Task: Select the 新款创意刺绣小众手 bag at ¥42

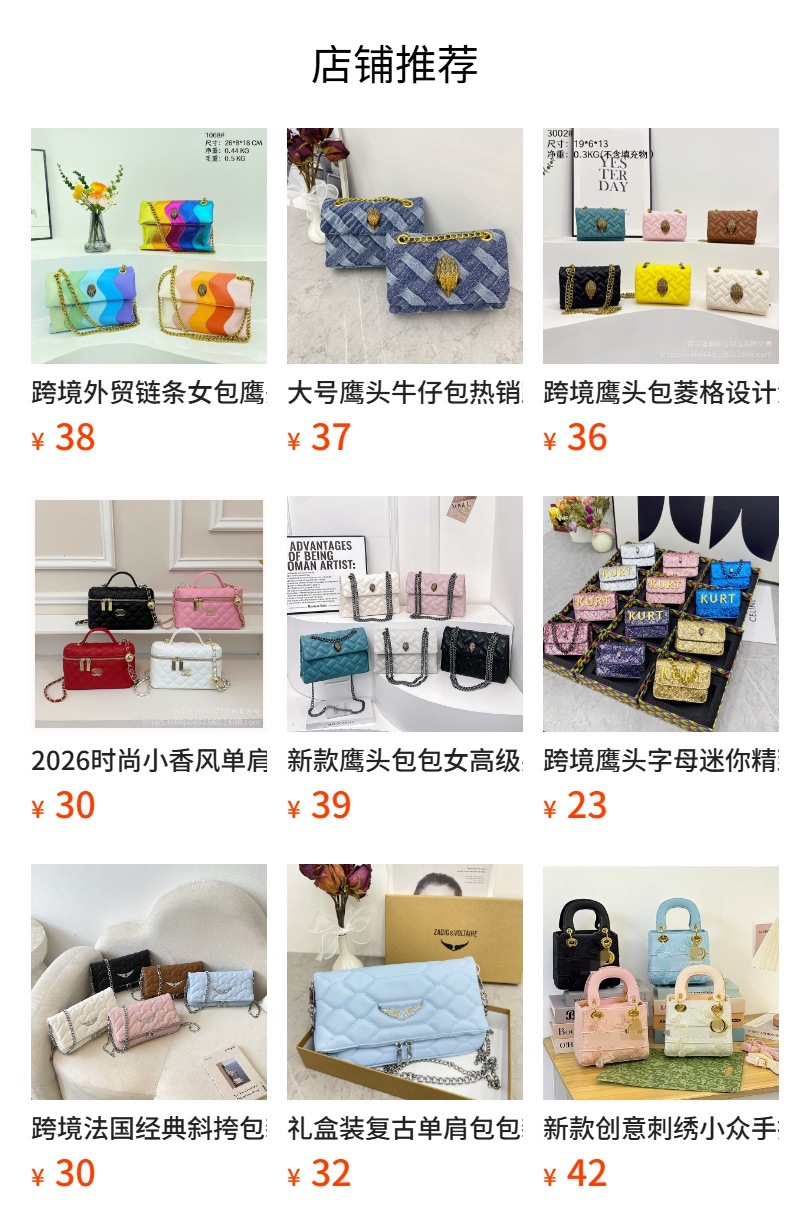Action: 661,1027
